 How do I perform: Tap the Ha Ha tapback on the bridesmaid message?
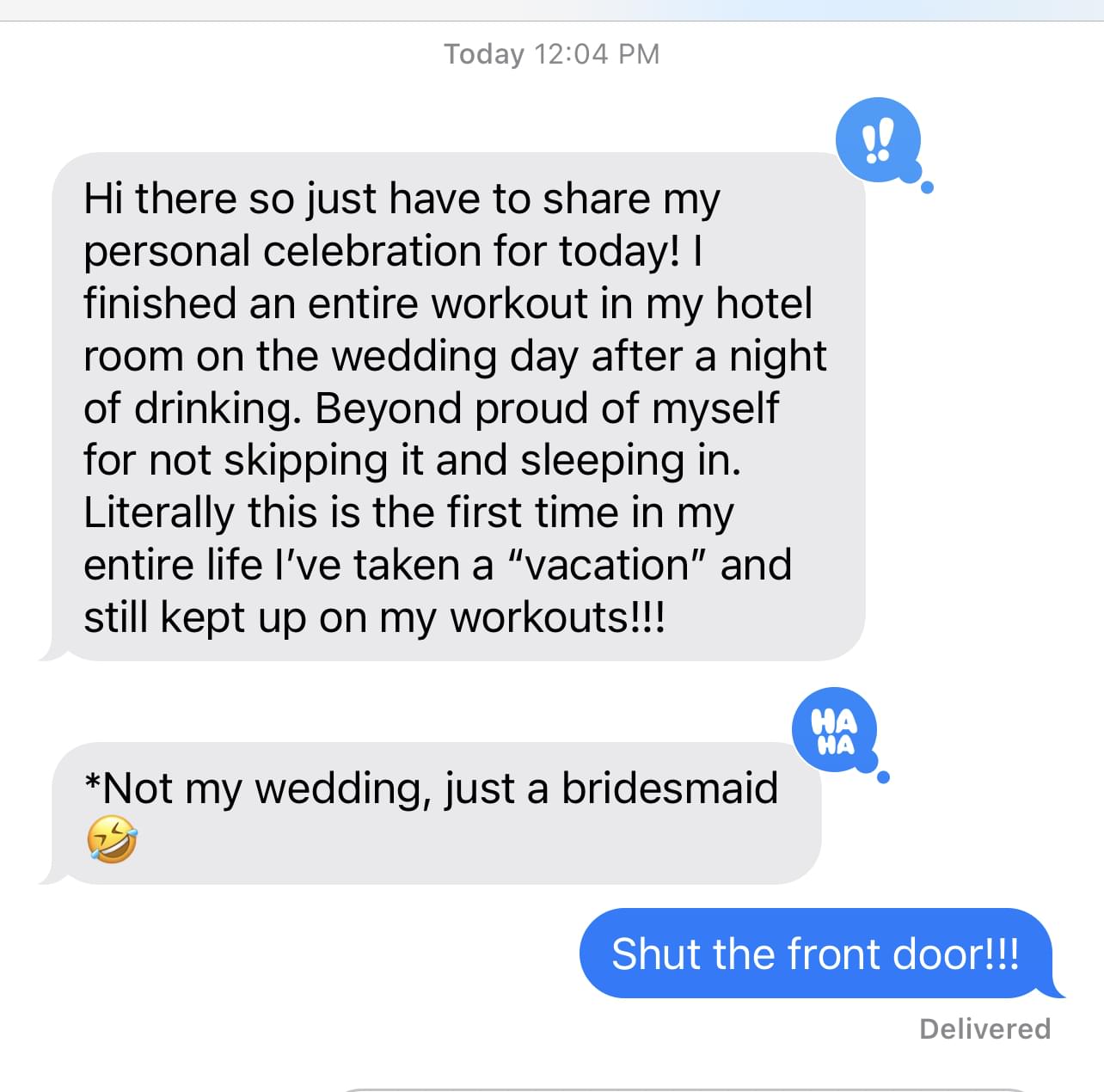pos(834,731)
